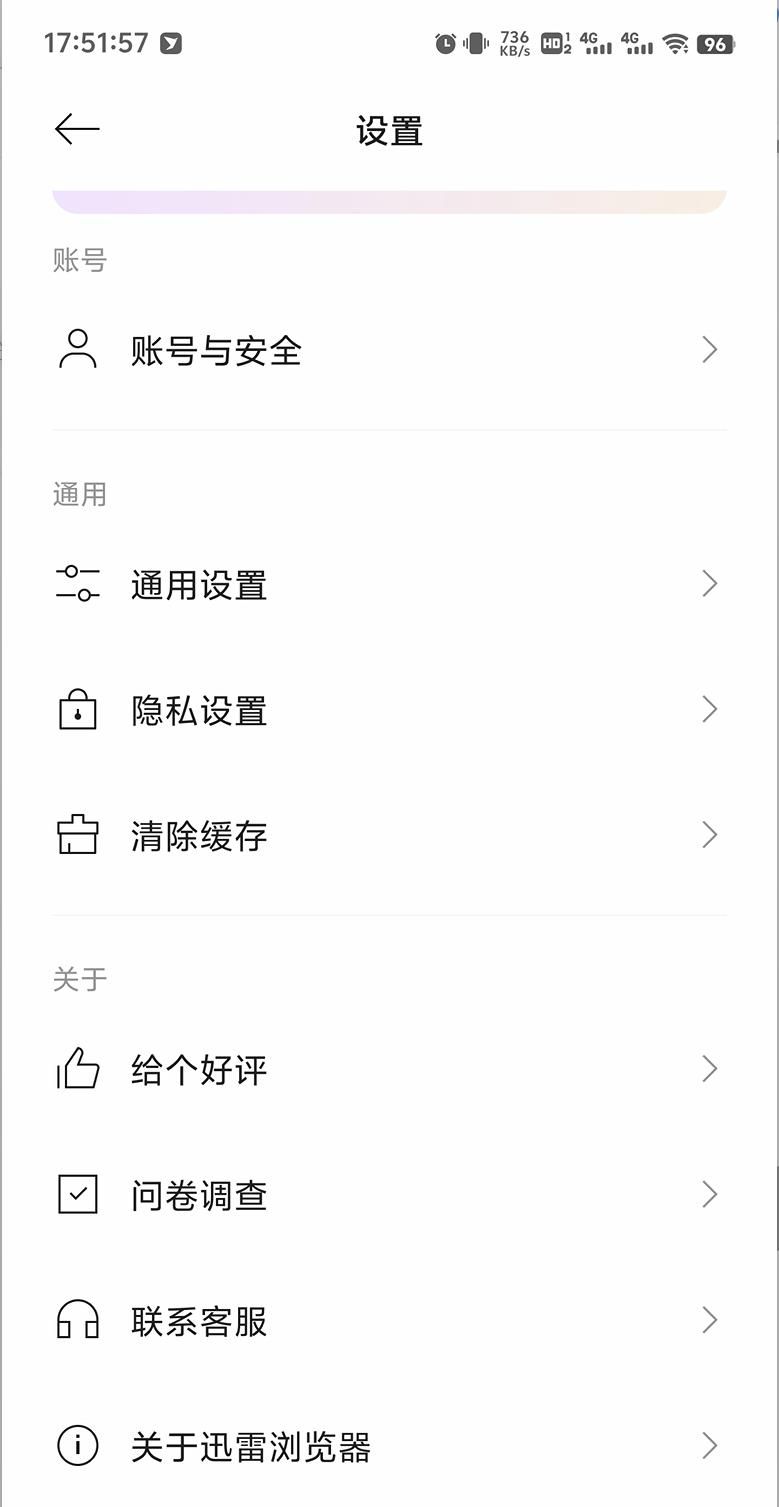Open 联系客服 customer service

click(x=199, y=1320)
